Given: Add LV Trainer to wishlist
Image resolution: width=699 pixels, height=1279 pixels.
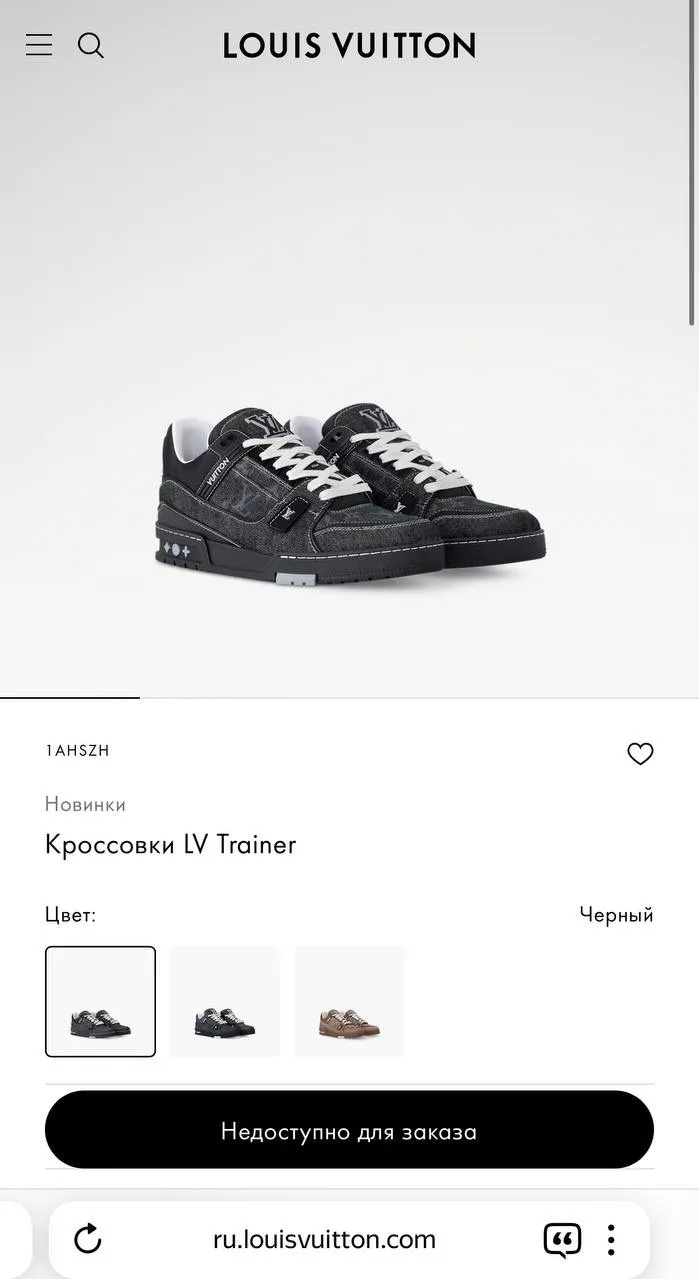Looking at the screenshot, I should coord(640,754).
